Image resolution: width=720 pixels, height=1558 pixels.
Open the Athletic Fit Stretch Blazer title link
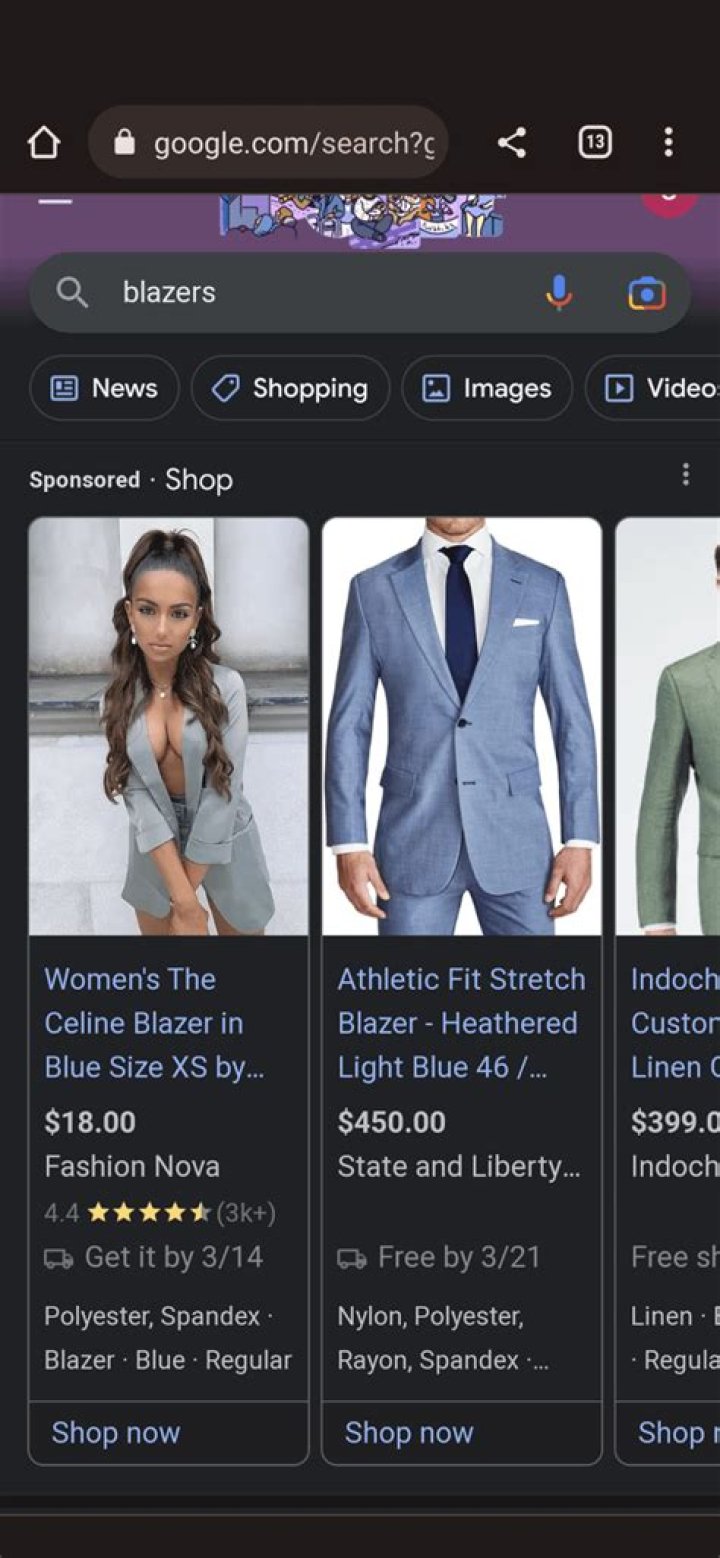pos(460,1023)
